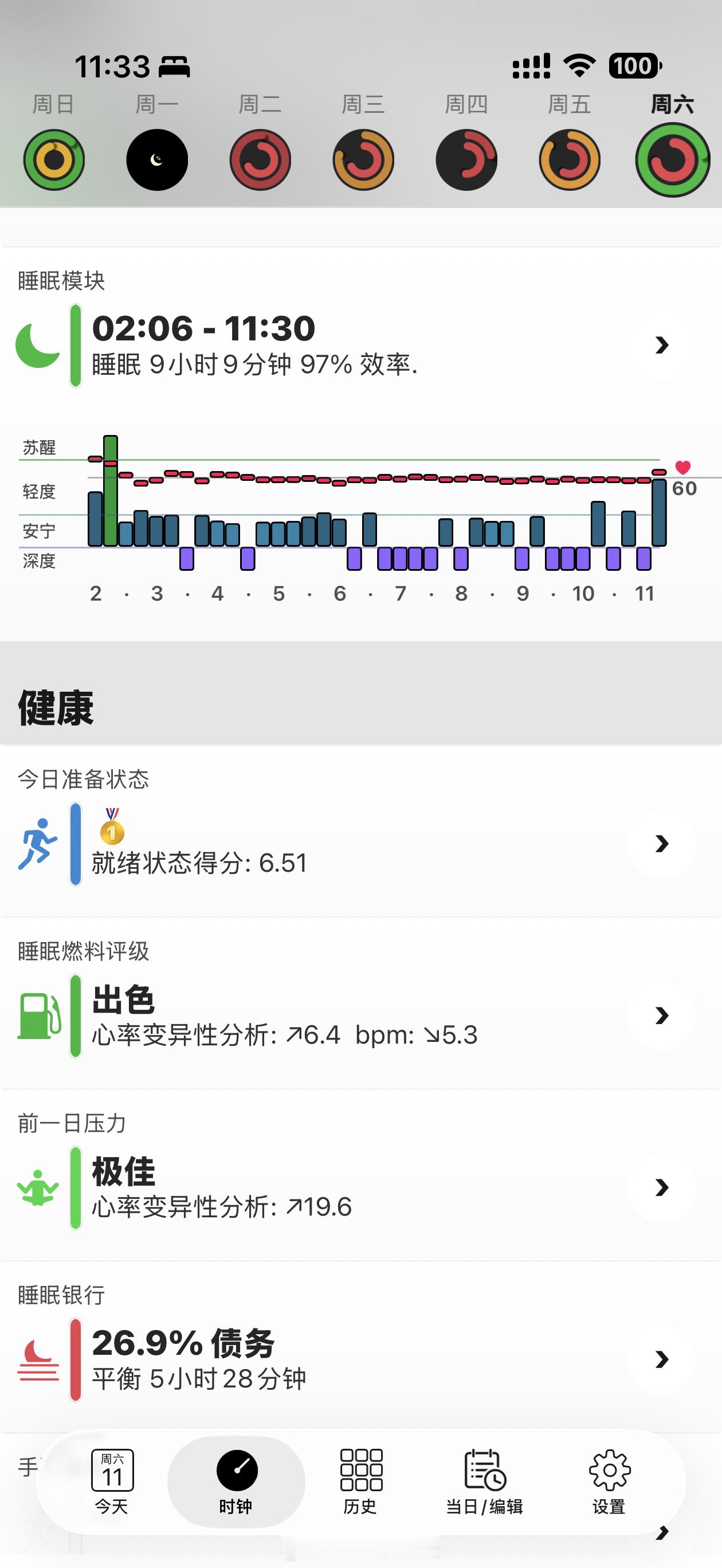Tap the 出色 sleep fuel rating text
Screen dimensions: 722x1568
124,999
